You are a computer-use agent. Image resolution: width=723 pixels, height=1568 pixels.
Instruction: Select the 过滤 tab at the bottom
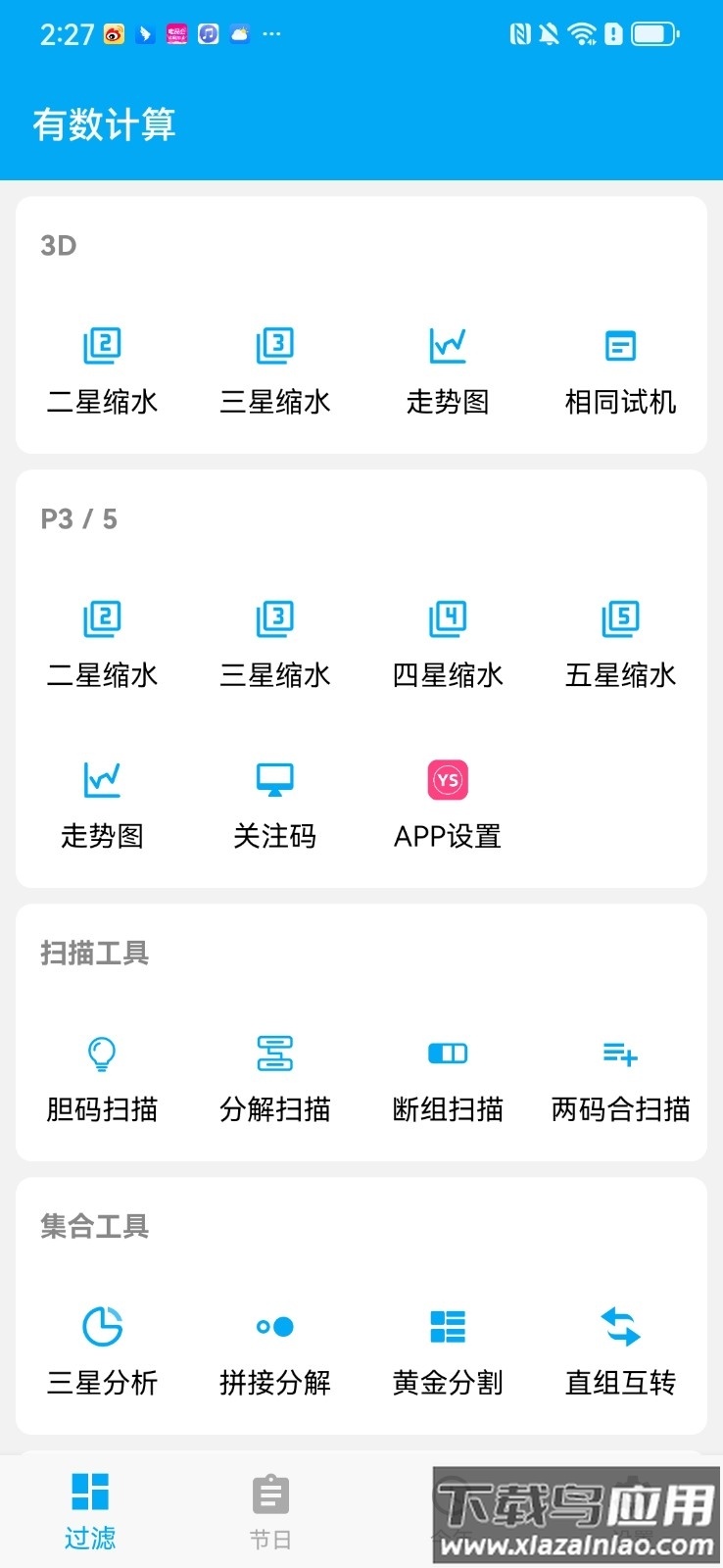(91, 1509)
